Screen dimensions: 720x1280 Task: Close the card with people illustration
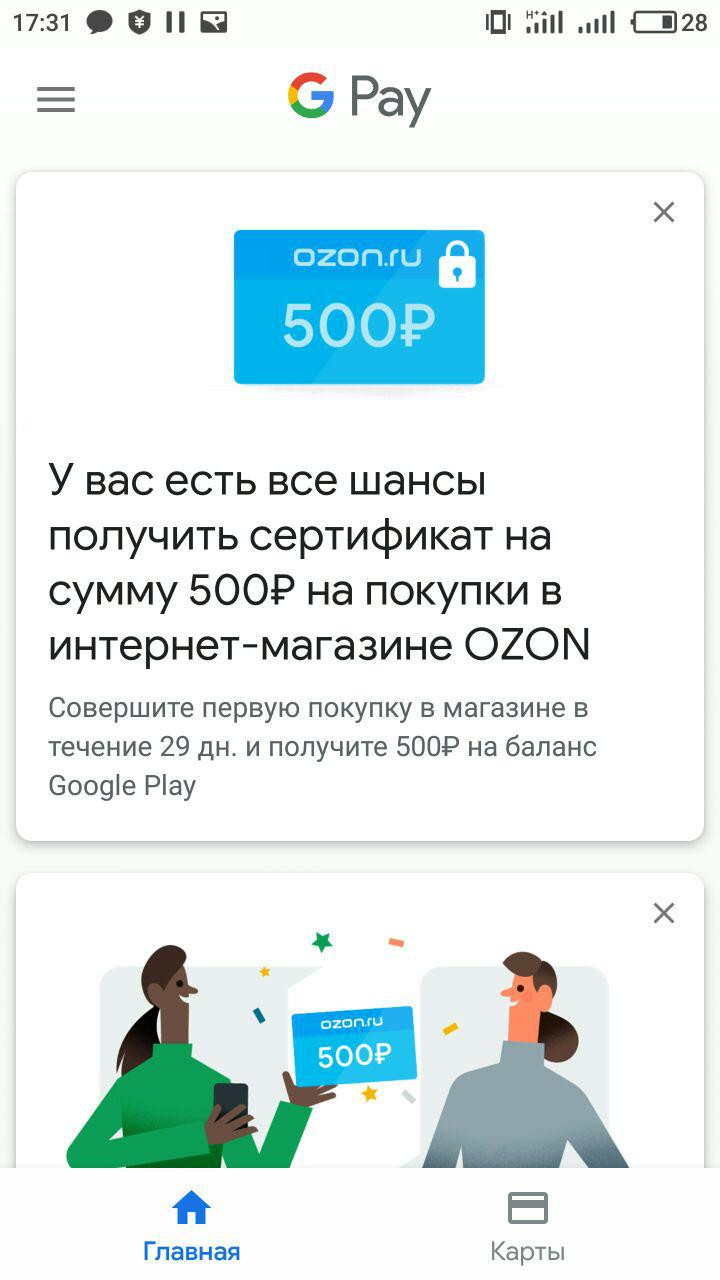pos(664,913)
